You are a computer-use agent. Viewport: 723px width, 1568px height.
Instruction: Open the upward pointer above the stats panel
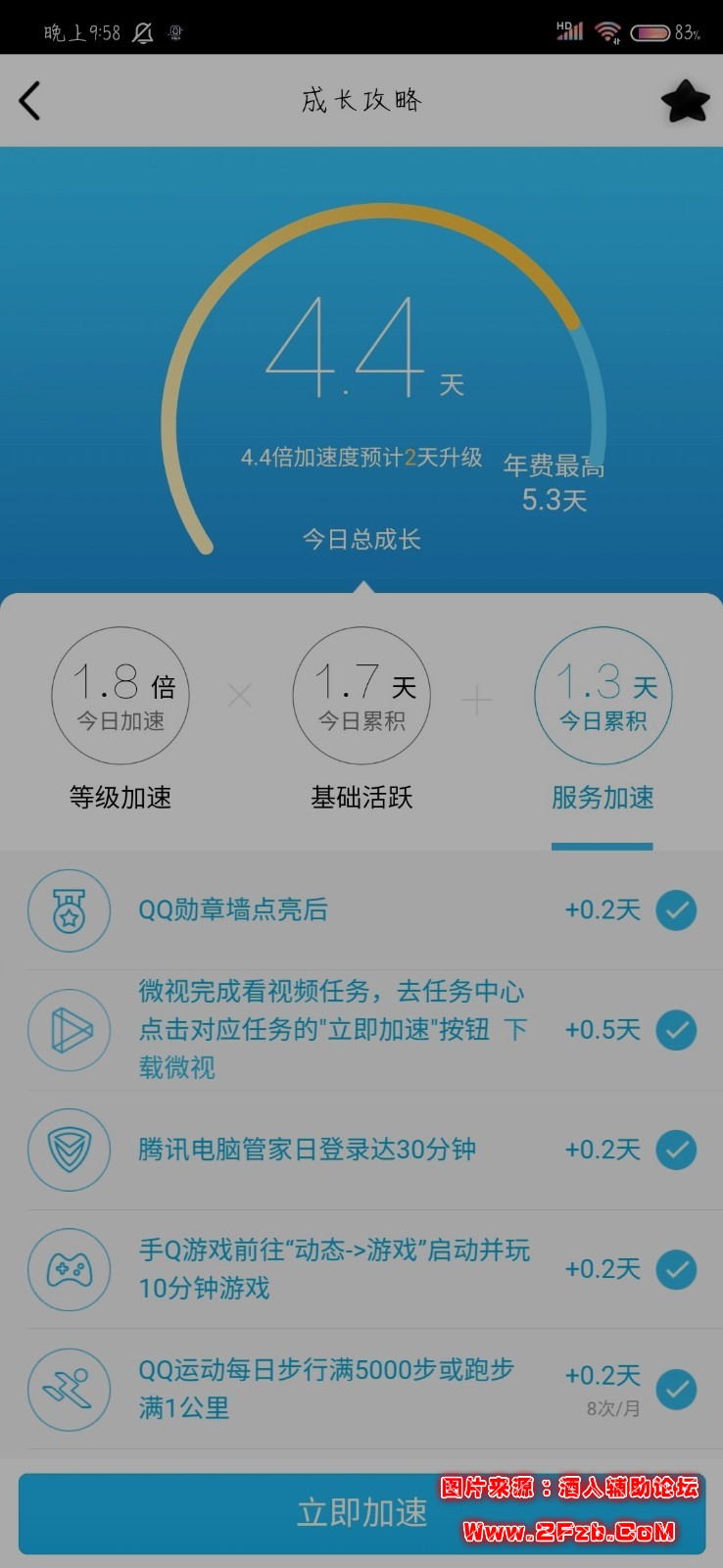tap(361, 585)
